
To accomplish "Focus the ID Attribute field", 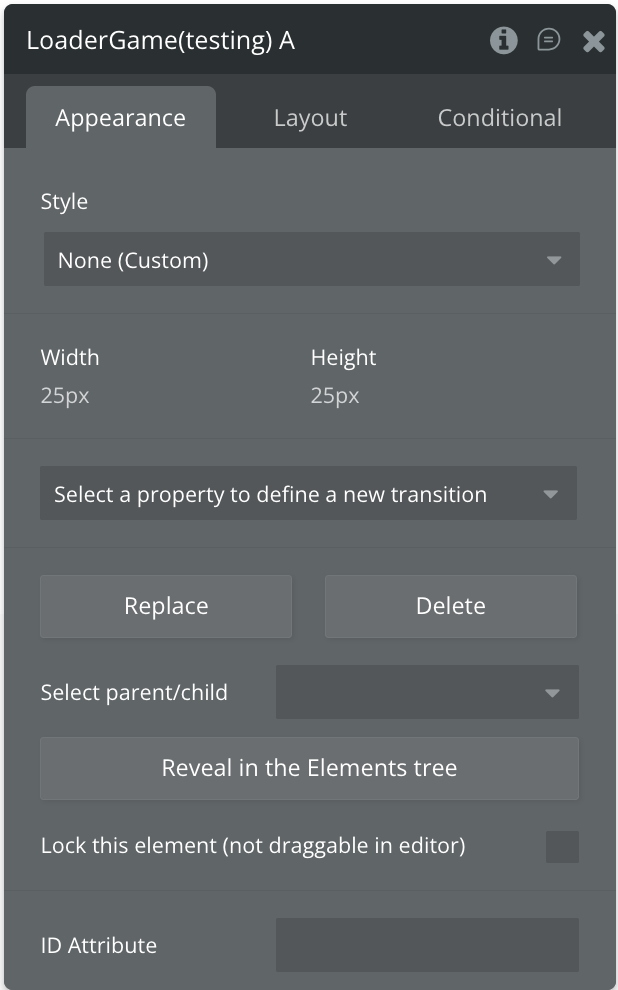I will [x=427, y=945].
